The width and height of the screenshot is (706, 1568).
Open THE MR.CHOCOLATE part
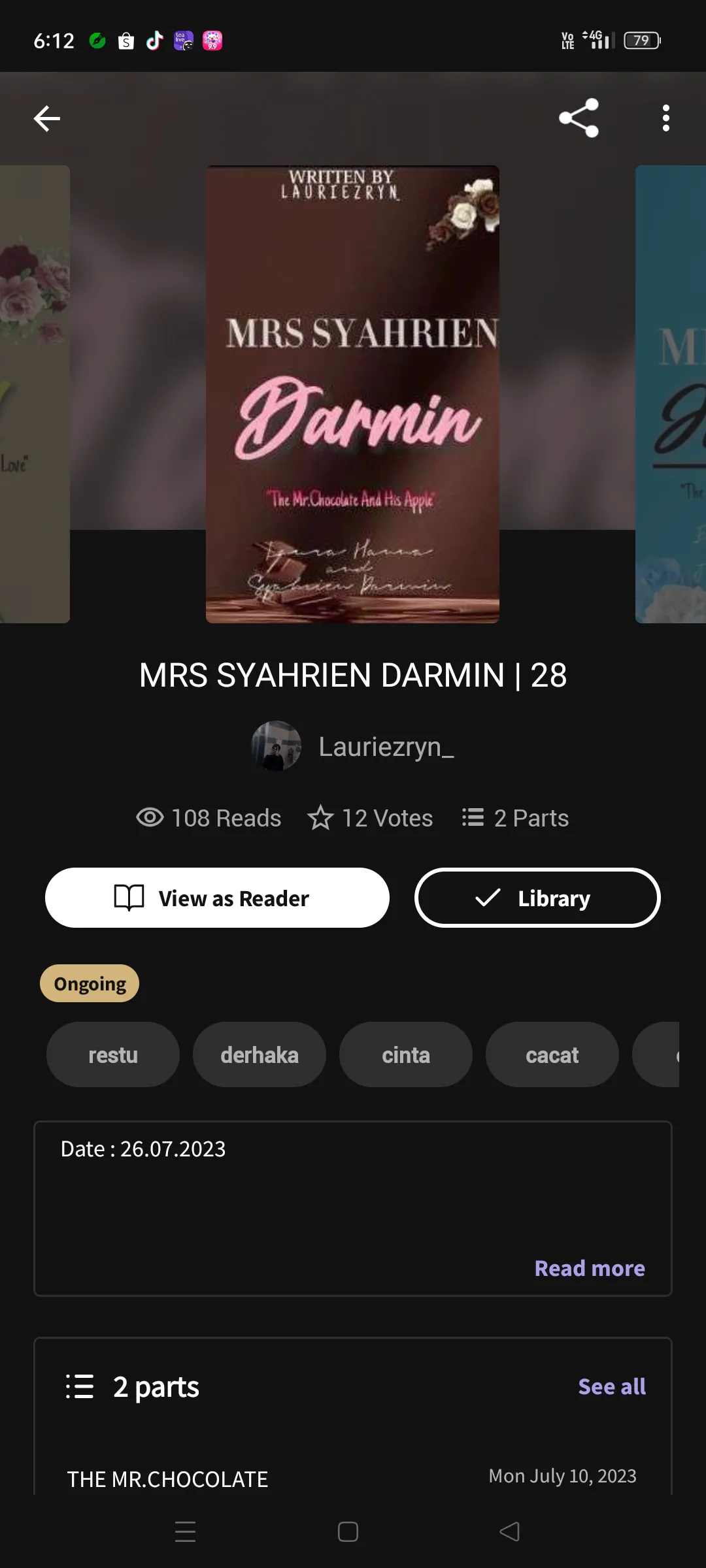[168, 1478]
